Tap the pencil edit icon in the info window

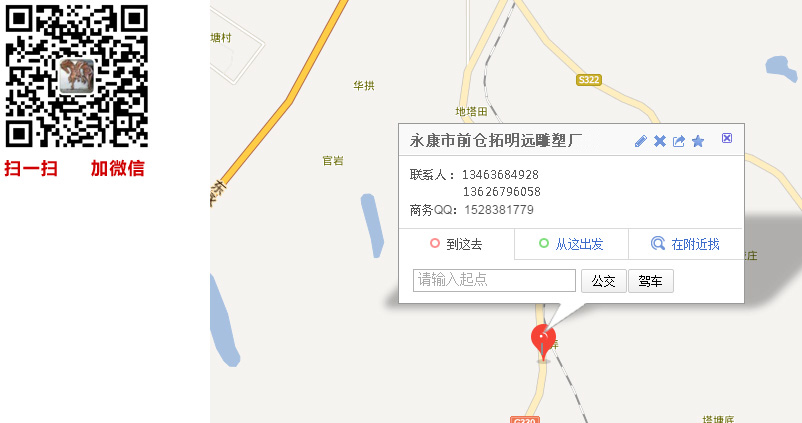(x=641, y=141)
